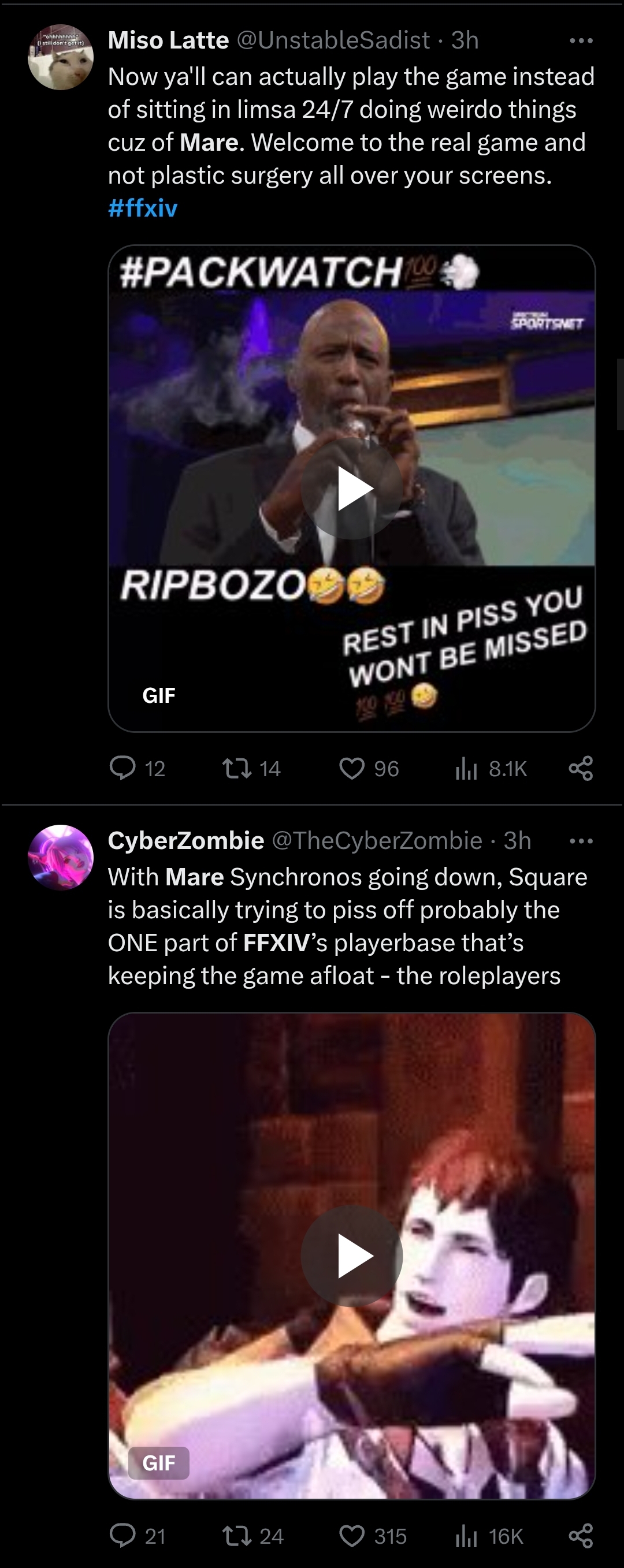The image size is (624, 1568).
Task: Open the Miso Latte profile name
Action: point(168,40)
